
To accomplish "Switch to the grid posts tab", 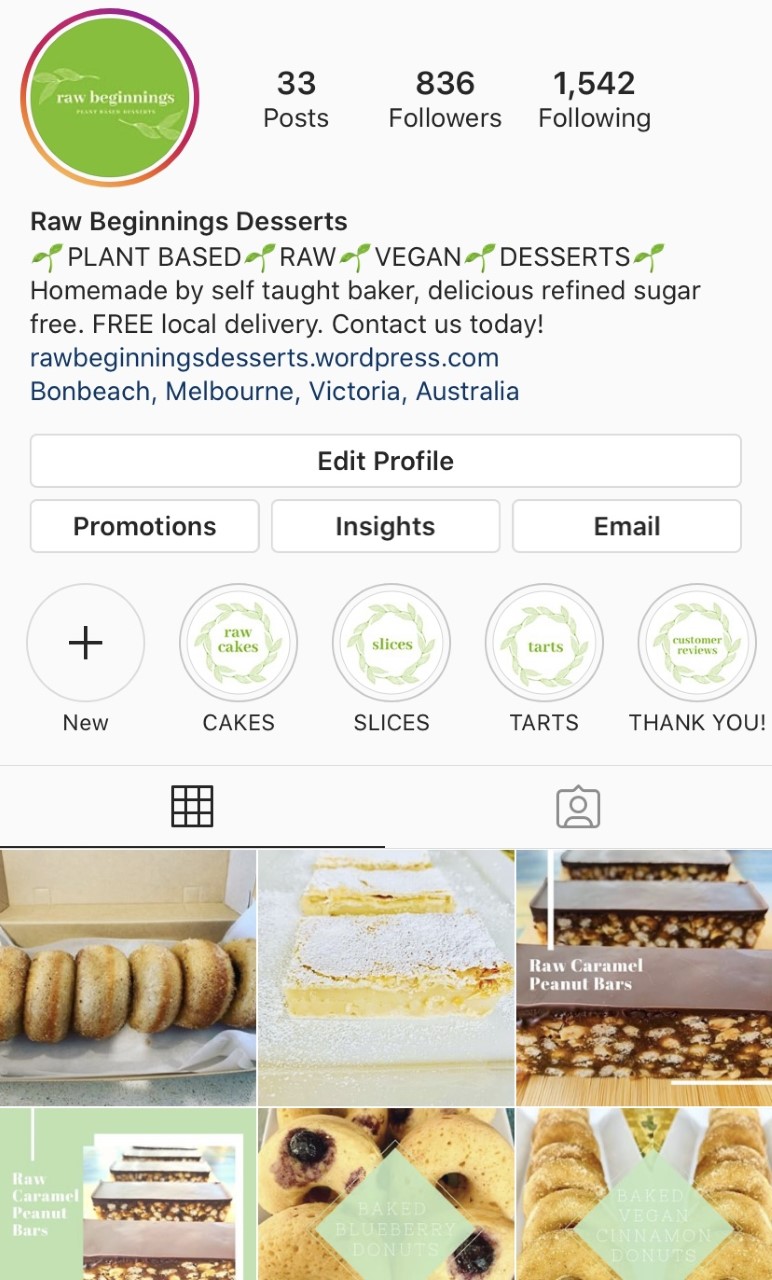I will click(192, 806).
